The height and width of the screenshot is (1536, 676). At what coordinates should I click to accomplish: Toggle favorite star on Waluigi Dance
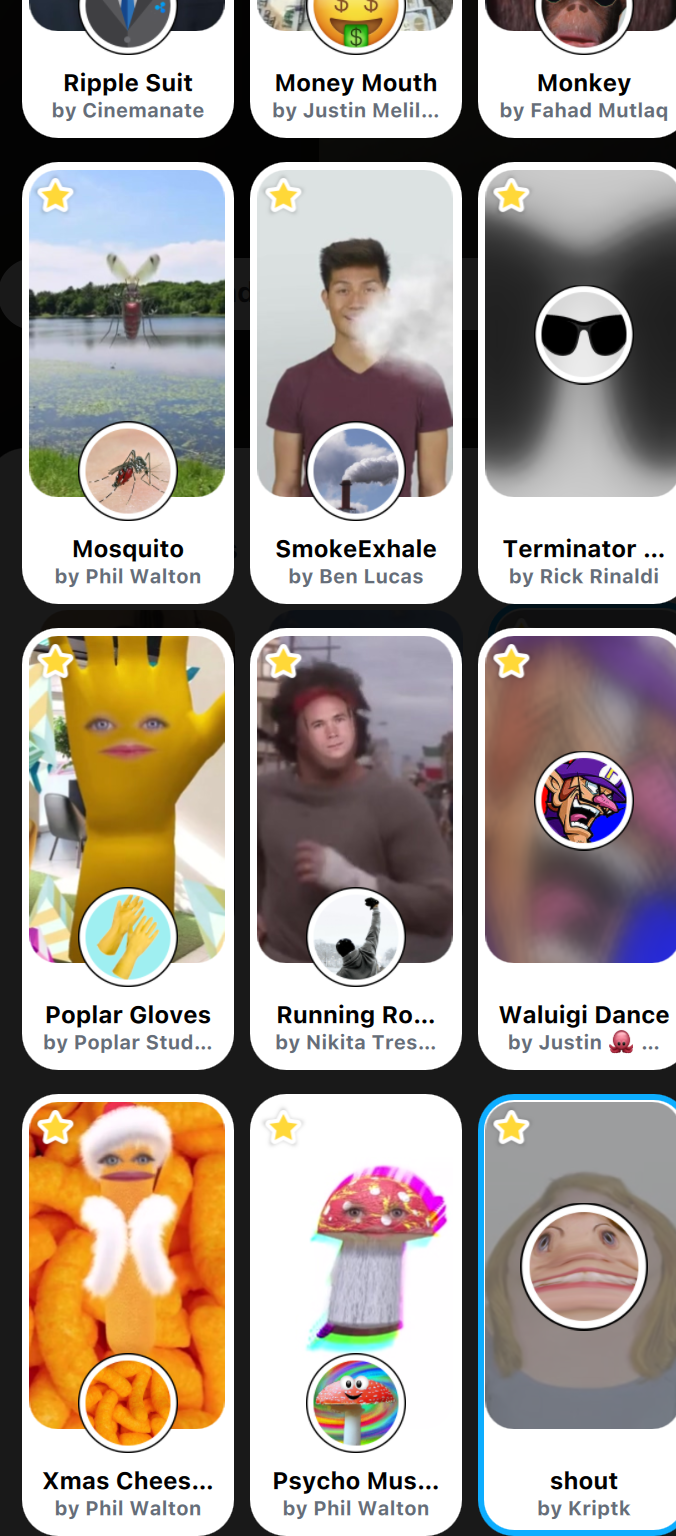coord(511,661)
